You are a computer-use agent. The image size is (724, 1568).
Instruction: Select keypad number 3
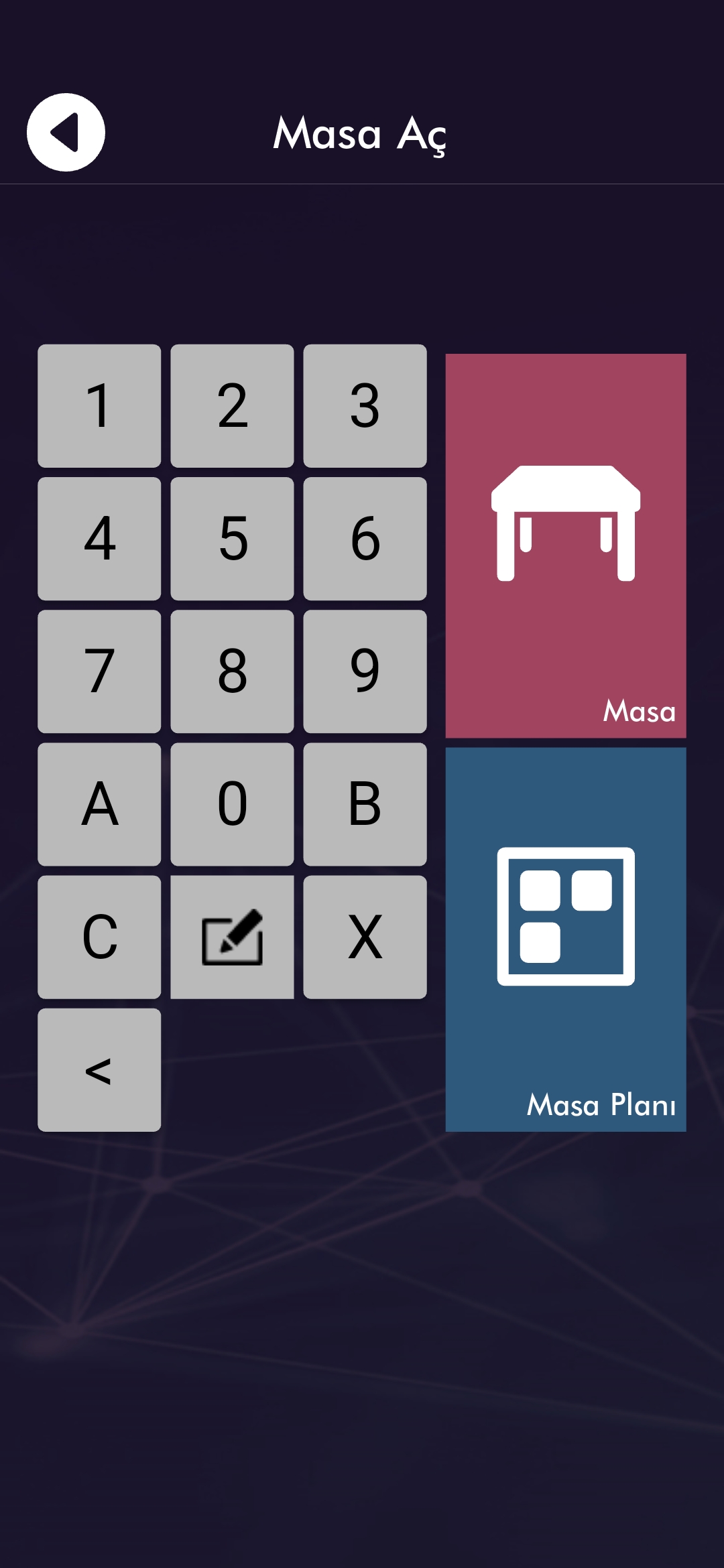365,405
